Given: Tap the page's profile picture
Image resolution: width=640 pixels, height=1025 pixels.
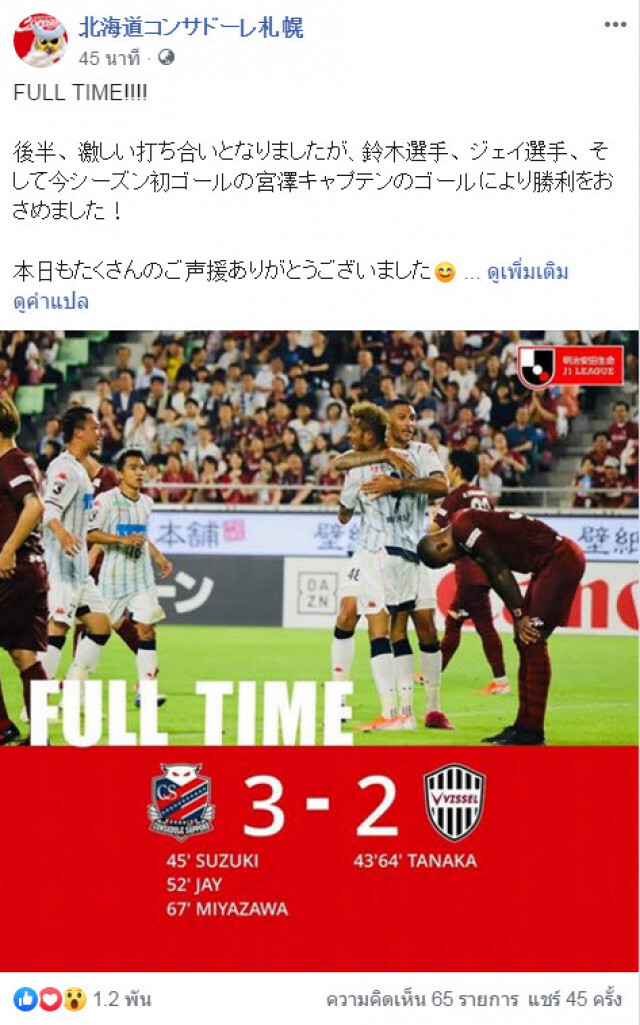Looking at the screenshot, I should pyautogui.click(x=40, y=41).
